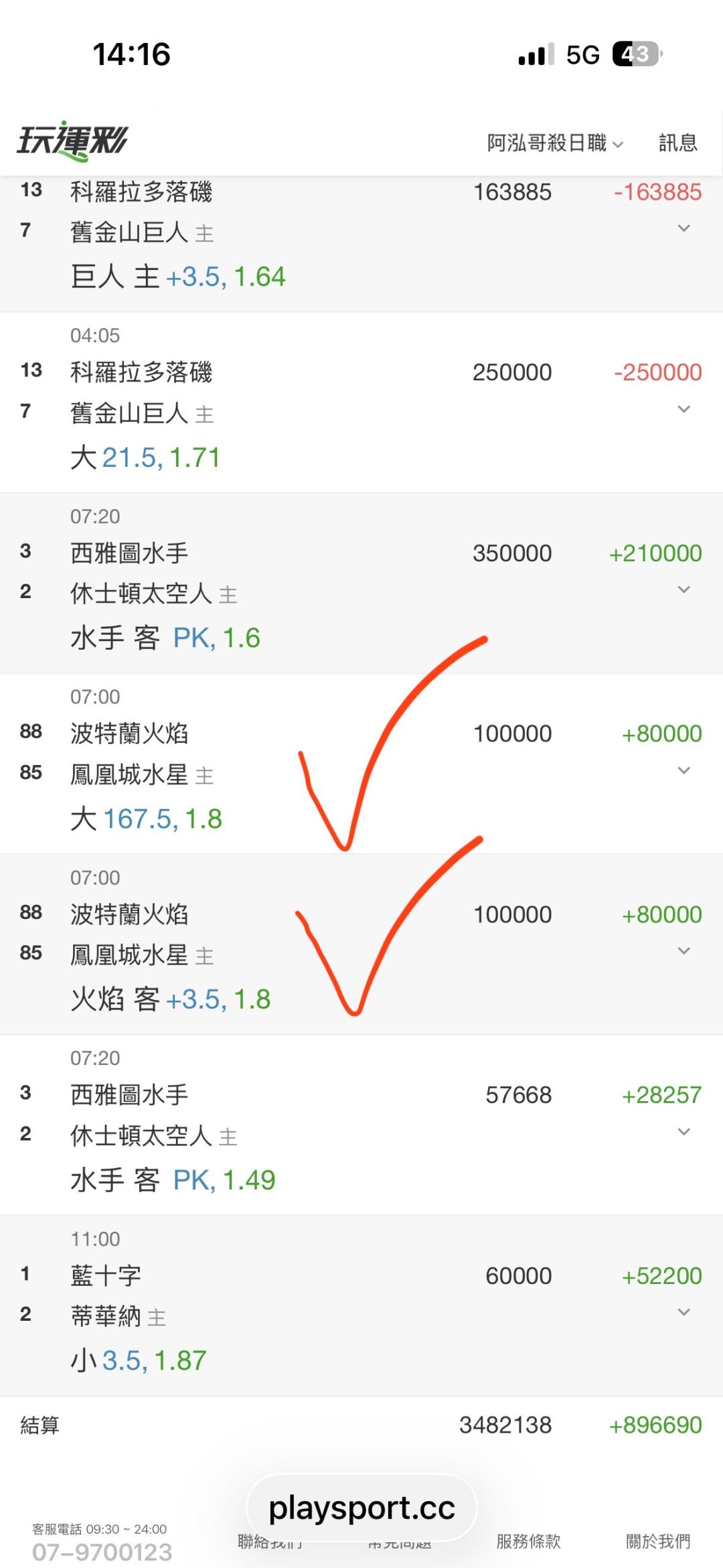Expand the 大 167.5, 1.8 bet details
Screen dimensions: 723x1568
point(684,770)
